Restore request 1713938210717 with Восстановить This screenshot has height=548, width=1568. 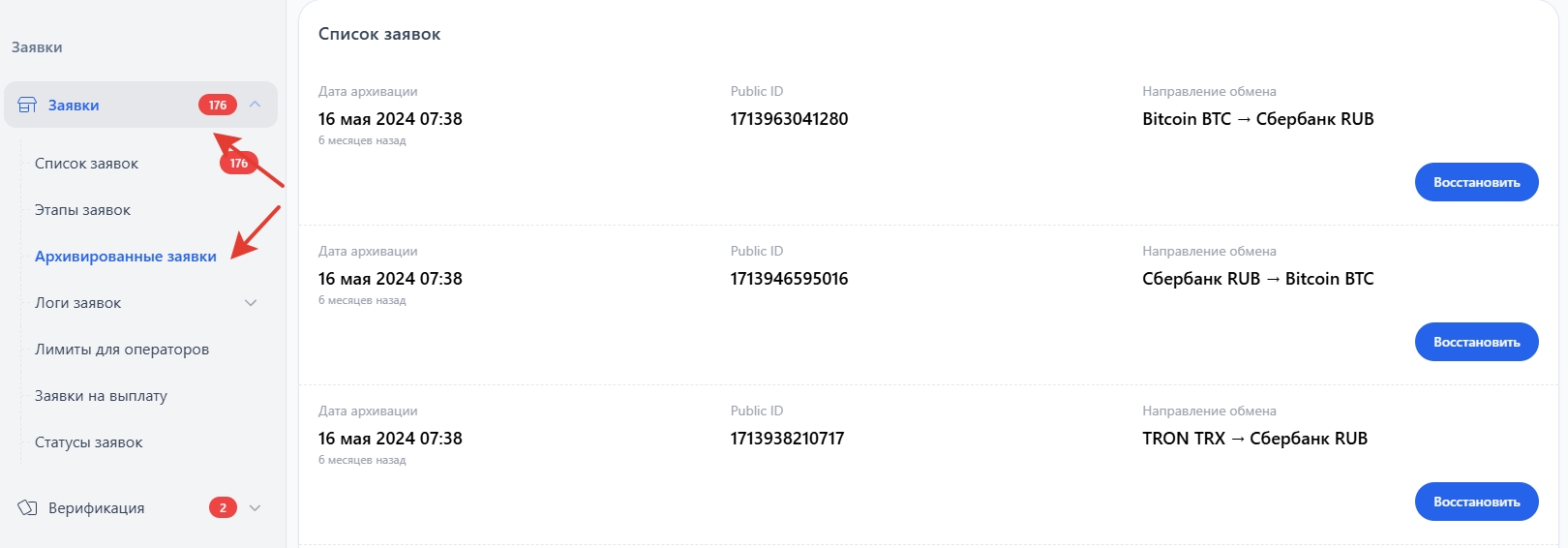pyautogui.click(x=1476, y=502)
